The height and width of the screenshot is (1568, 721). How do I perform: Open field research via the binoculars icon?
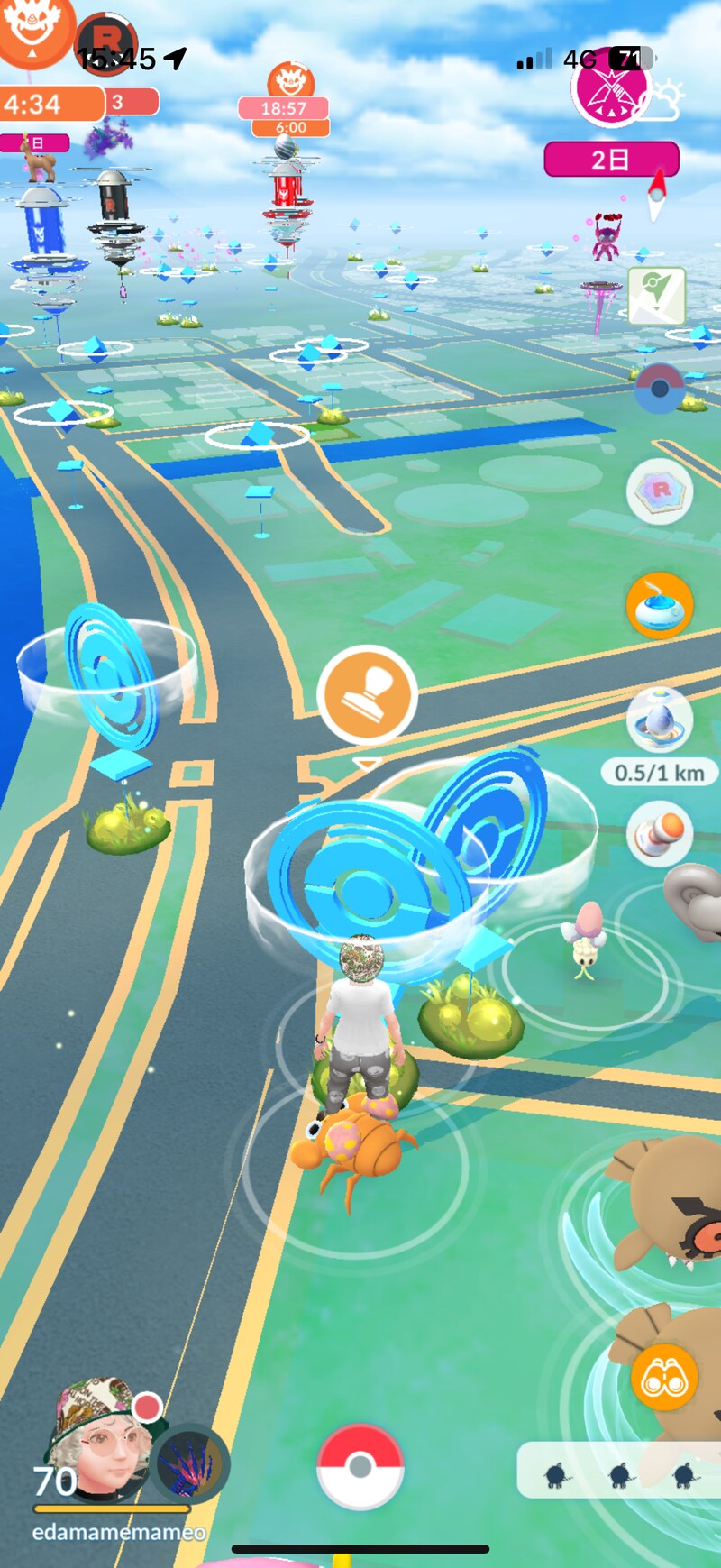665,1378
